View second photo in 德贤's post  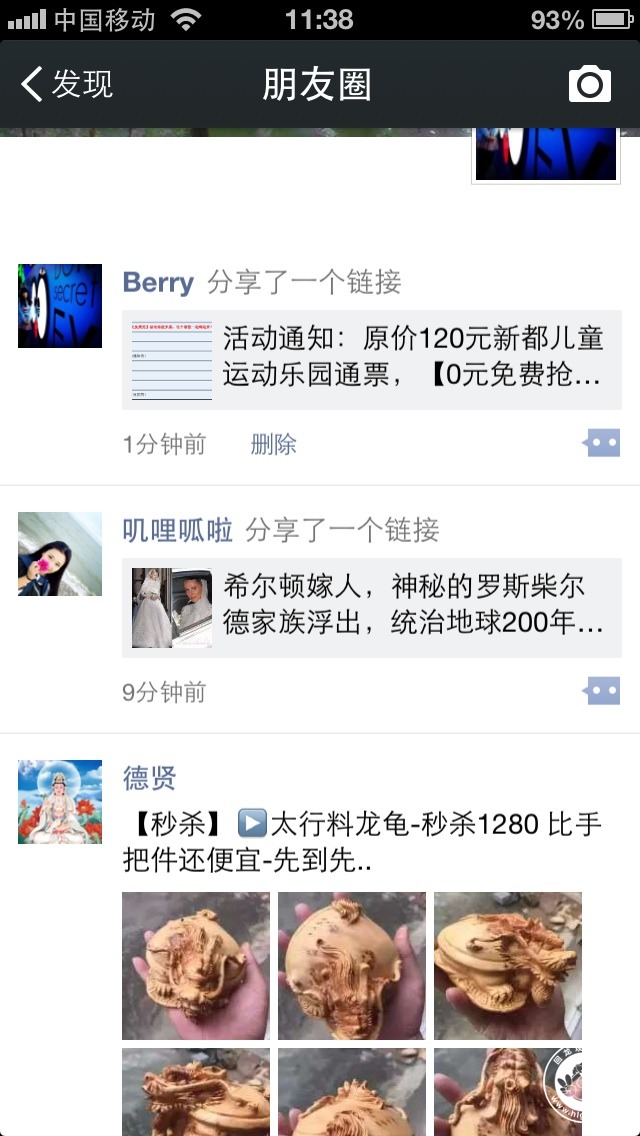click(x=352, y=966)
